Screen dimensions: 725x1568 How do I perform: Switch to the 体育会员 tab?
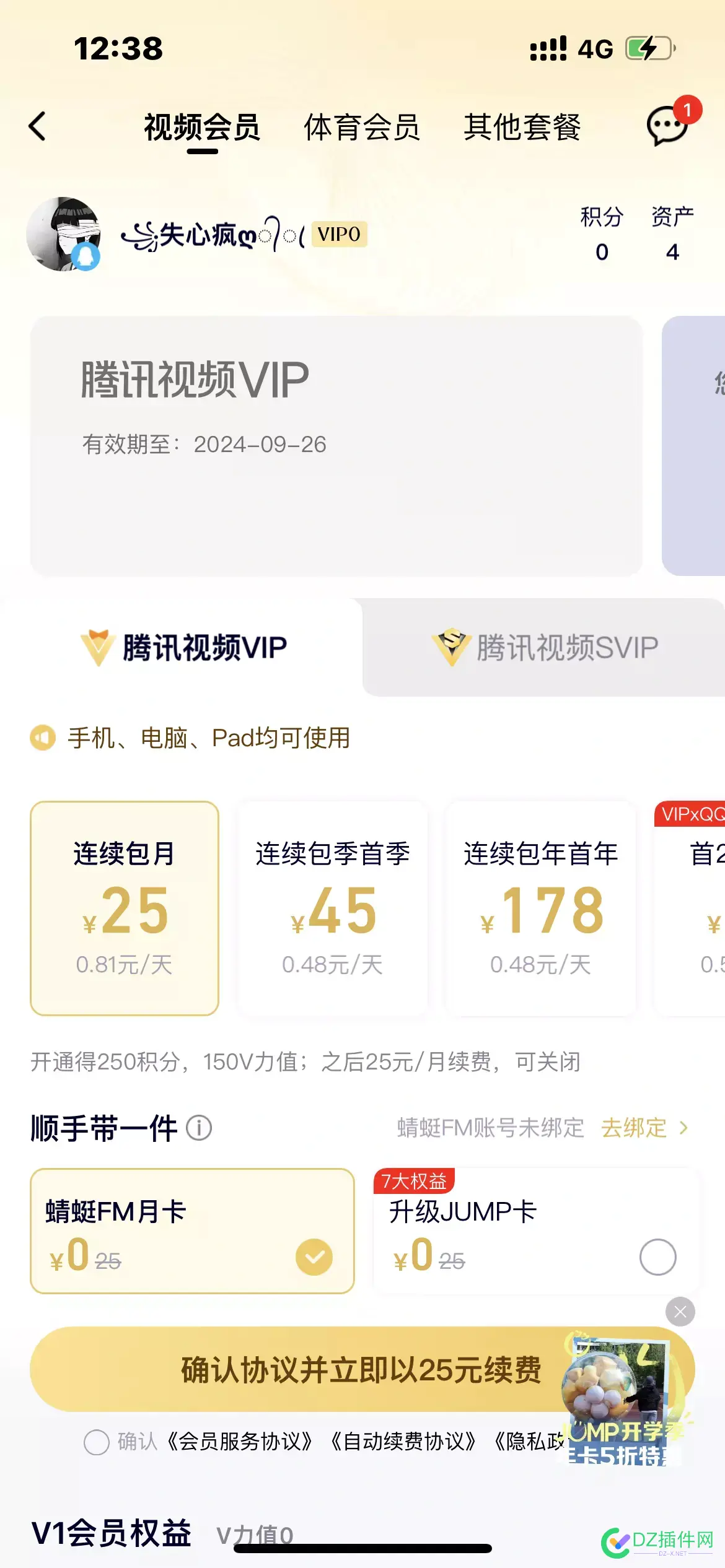(363, 127)
